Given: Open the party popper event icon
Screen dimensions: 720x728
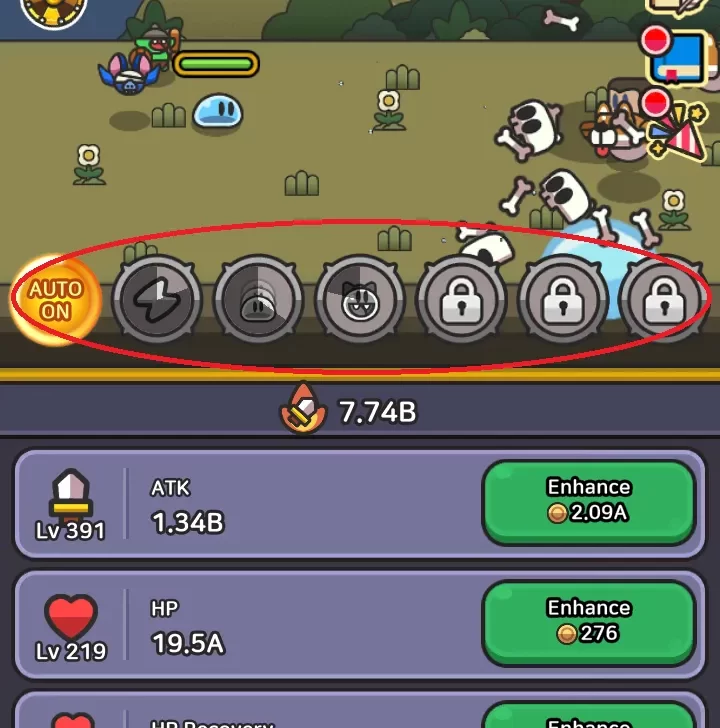Looking at the screenshot, I should click(x=679, y=129).
